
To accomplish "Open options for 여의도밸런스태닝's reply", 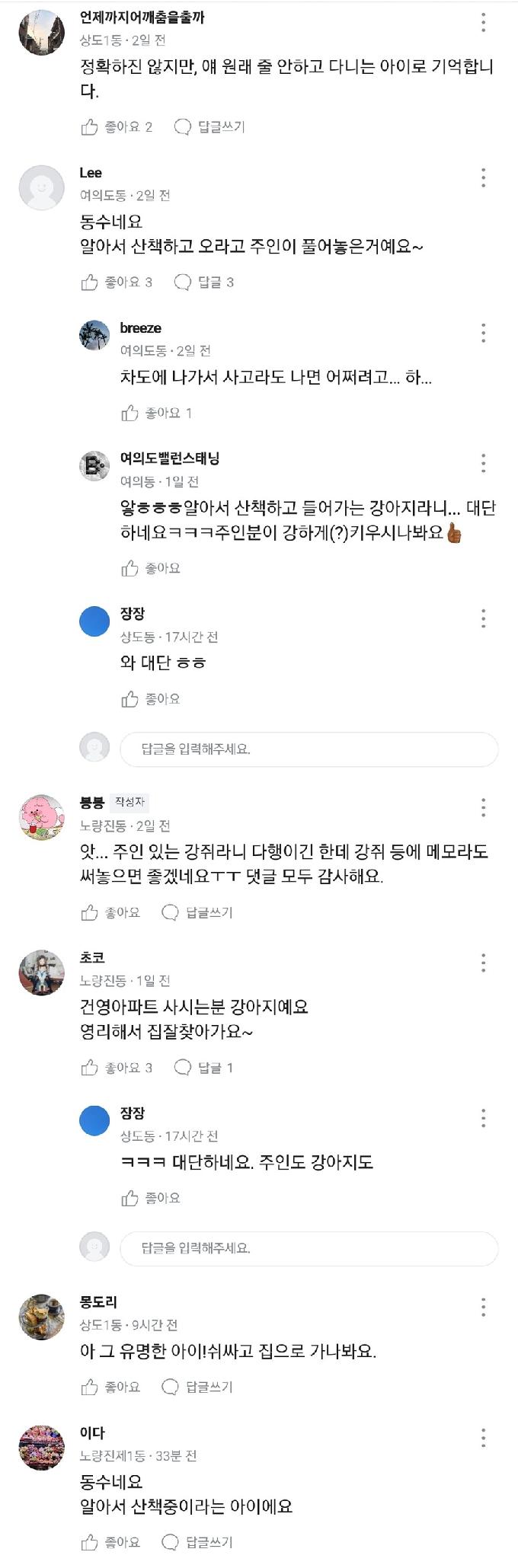I will [483, 463].
